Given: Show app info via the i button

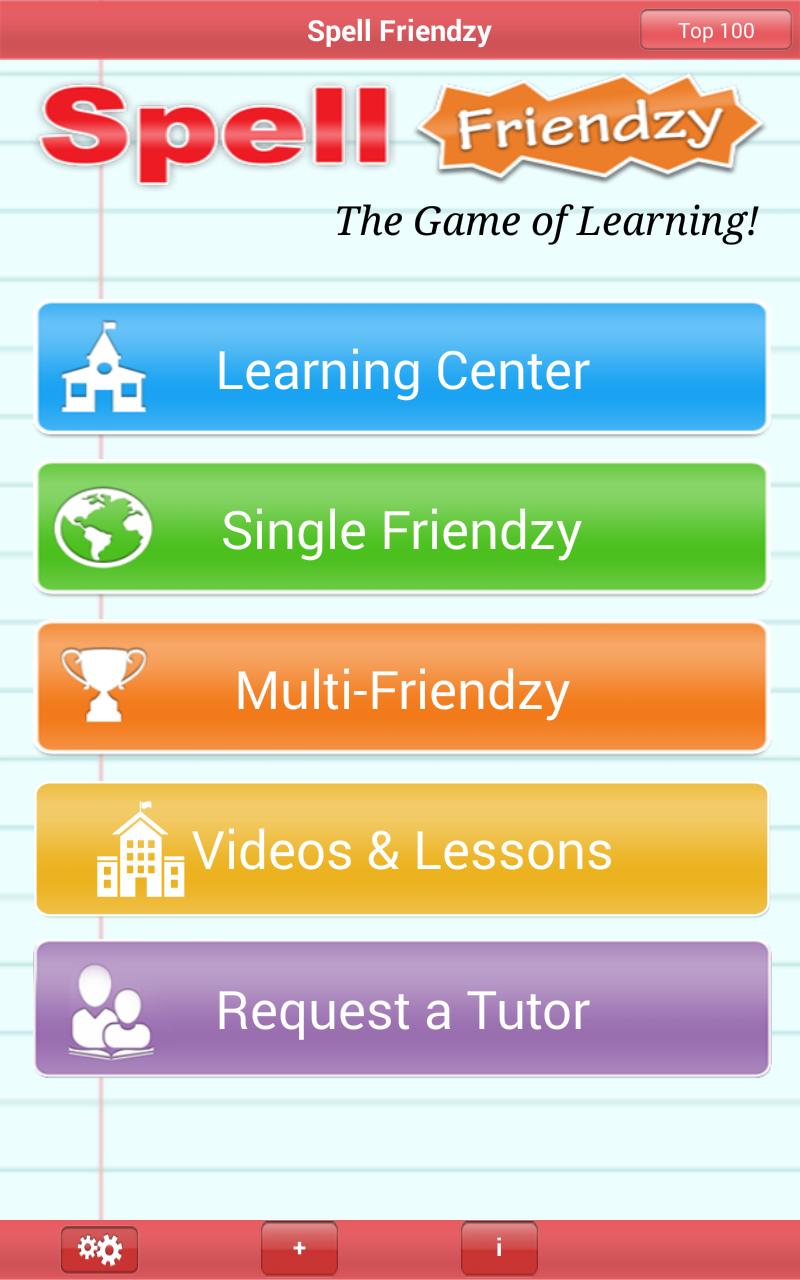Looking at the screenshot, I should coord(499,1248).
